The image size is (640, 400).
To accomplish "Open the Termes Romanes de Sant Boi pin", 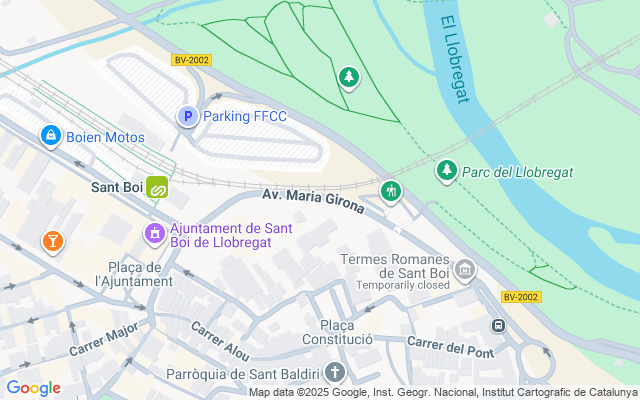I will coord(464,269).
